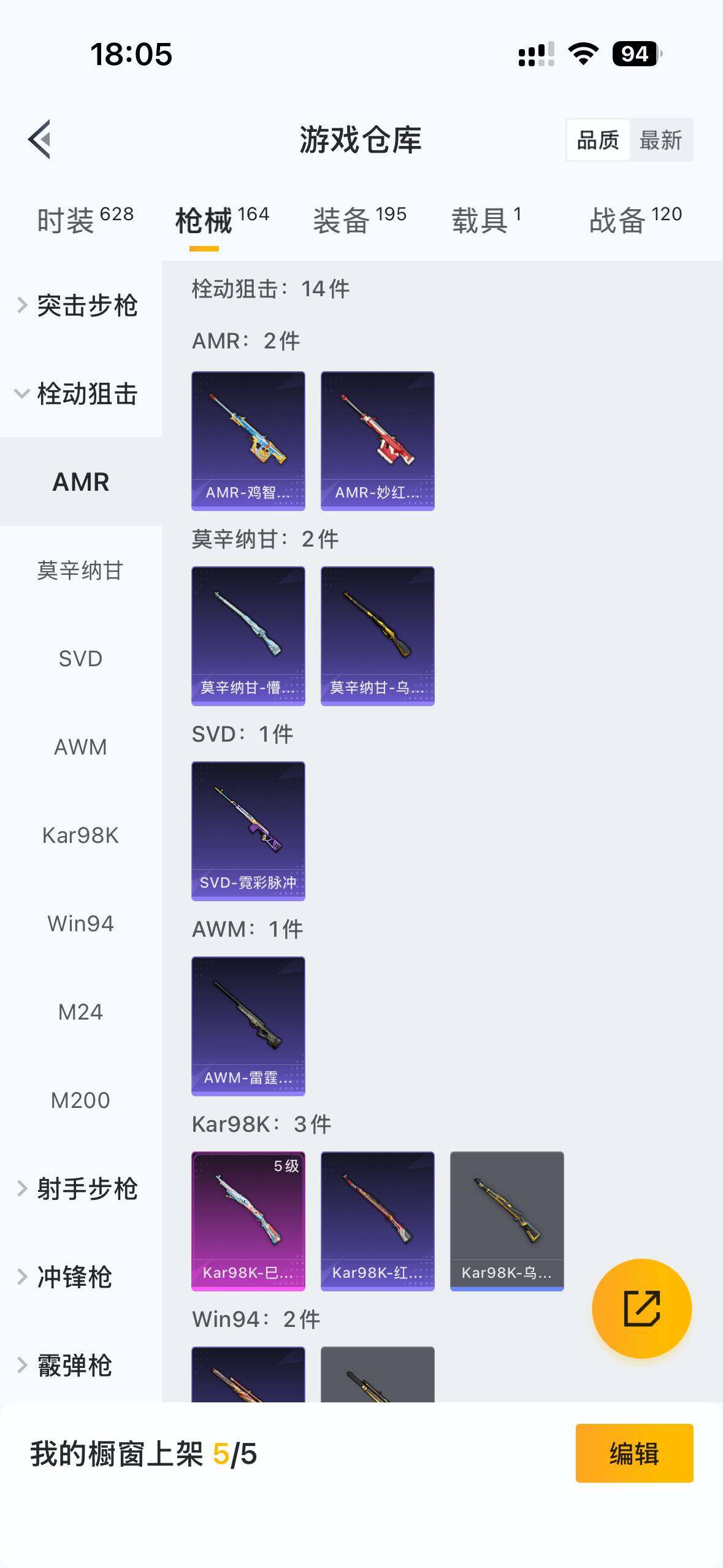Screen dimensions: 723x1568
Task: Tap the orange share floating button
Action: click(x=641, y=1309)
